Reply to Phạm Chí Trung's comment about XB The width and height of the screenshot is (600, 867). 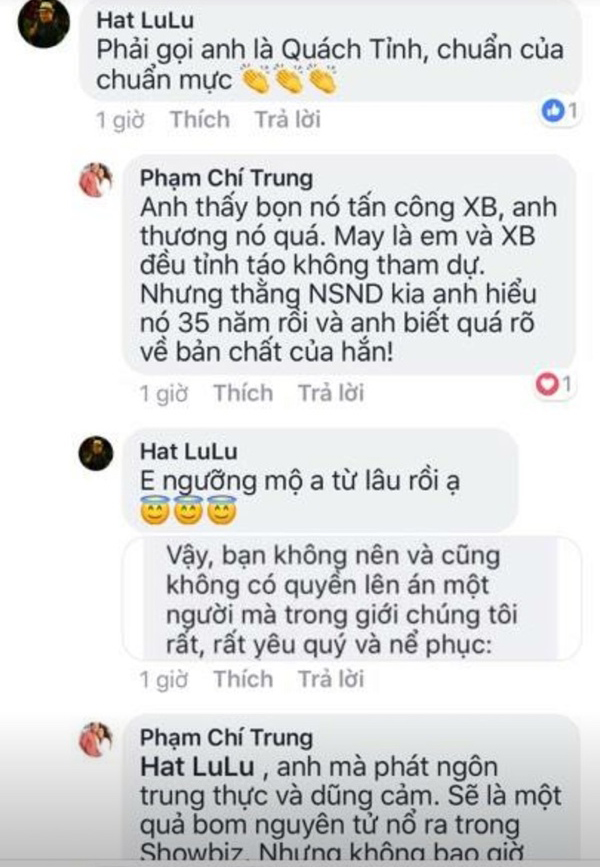click(330, 393)
